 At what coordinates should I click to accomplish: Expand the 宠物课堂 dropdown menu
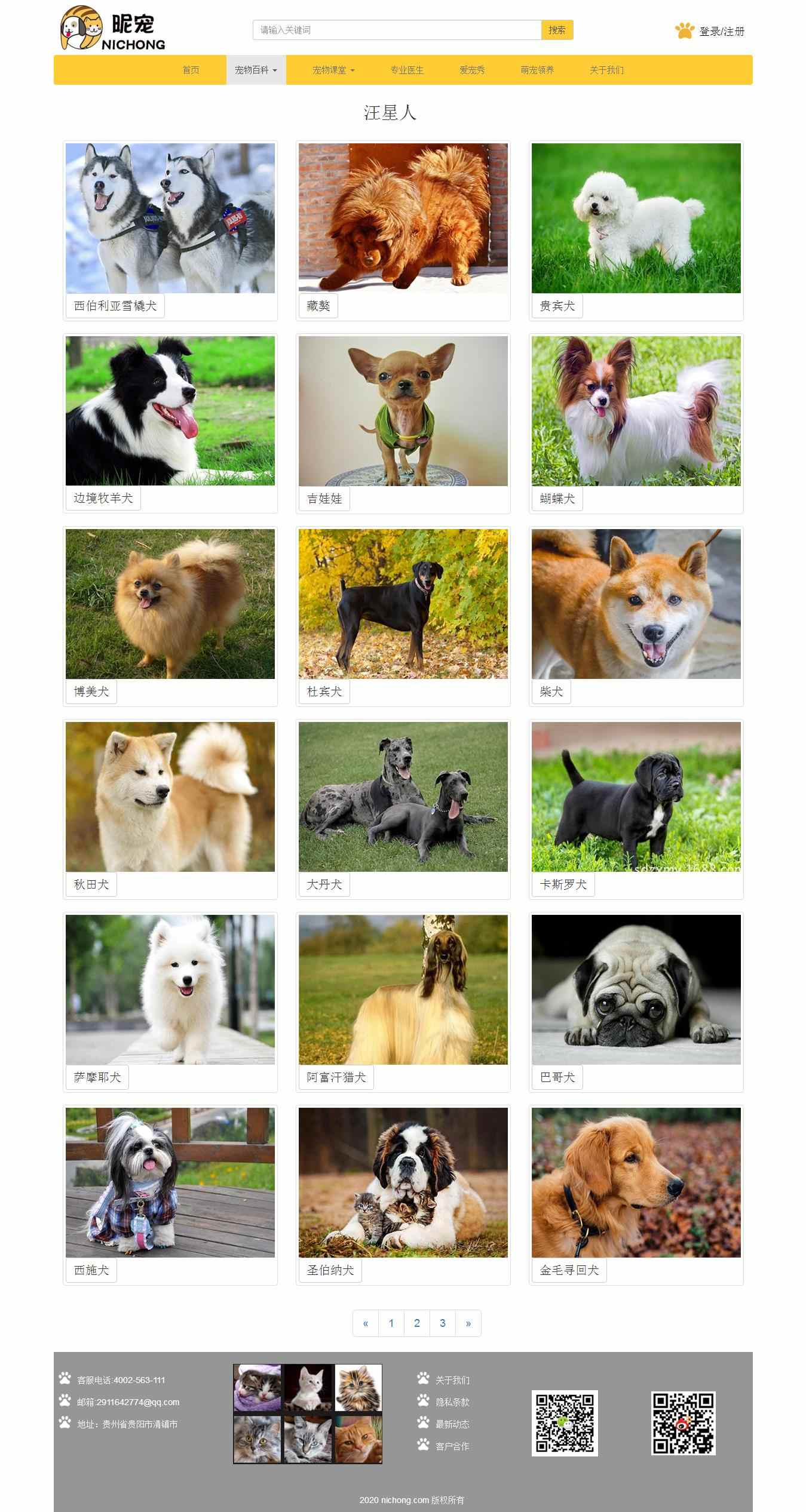pyautogui.click(x=333, y=70)
